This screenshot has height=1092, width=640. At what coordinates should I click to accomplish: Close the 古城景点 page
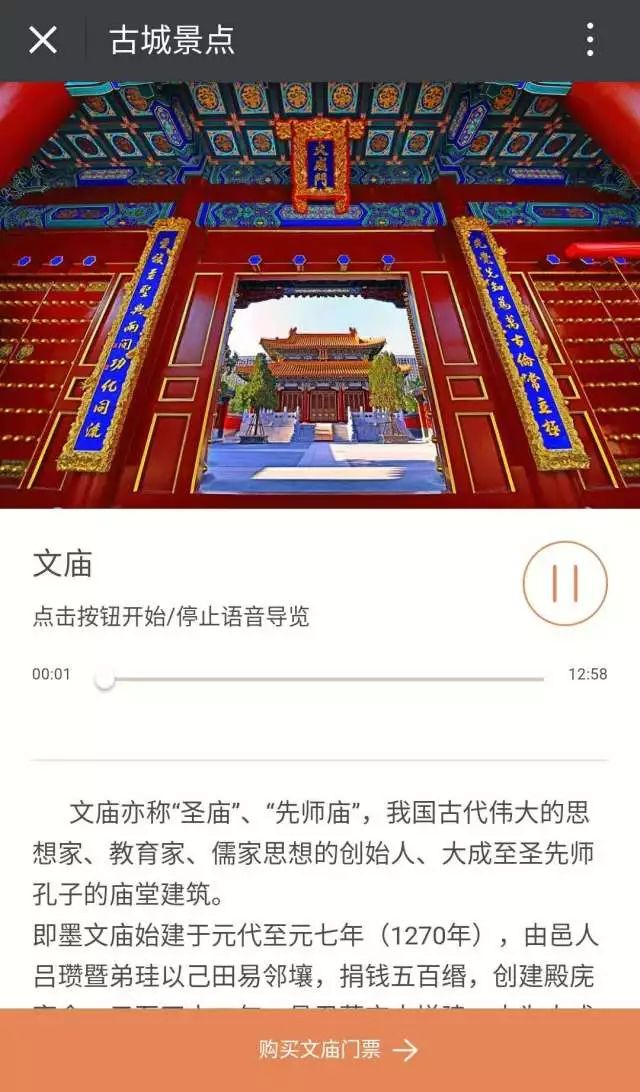coord(42,40)
